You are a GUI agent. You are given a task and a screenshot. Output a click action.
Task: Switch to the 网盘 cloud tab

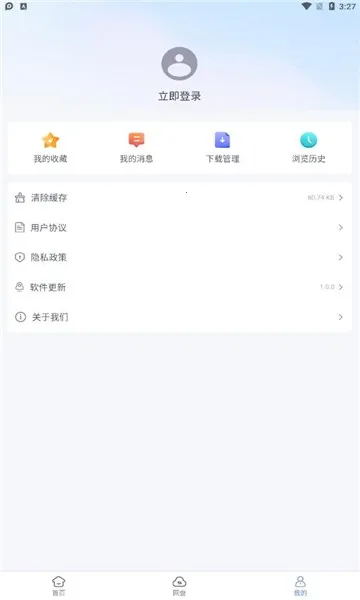179,586
